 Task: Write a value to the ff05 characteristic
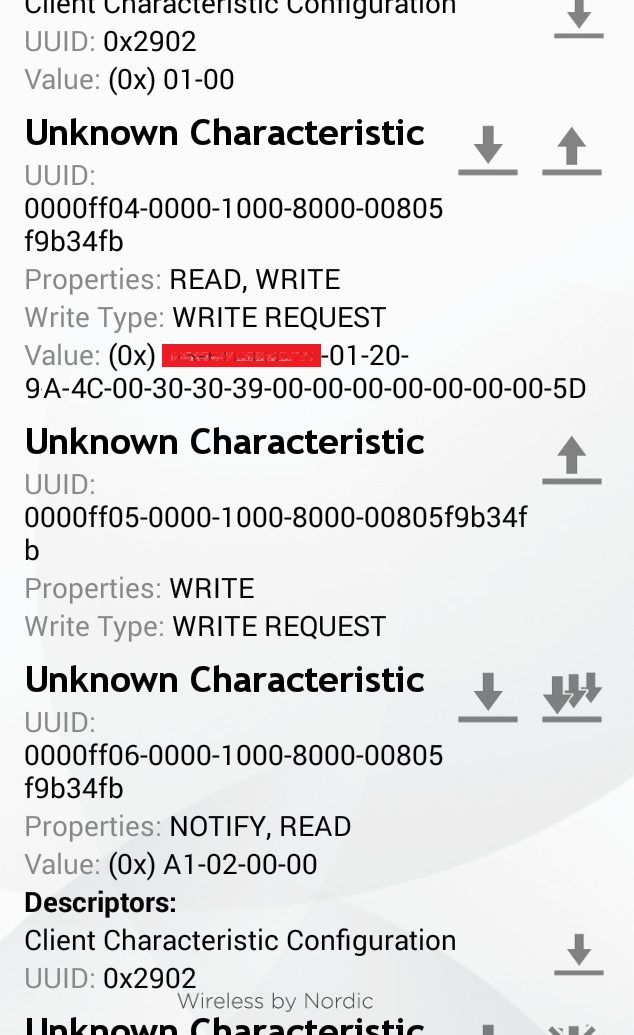(x=571, y=460)
